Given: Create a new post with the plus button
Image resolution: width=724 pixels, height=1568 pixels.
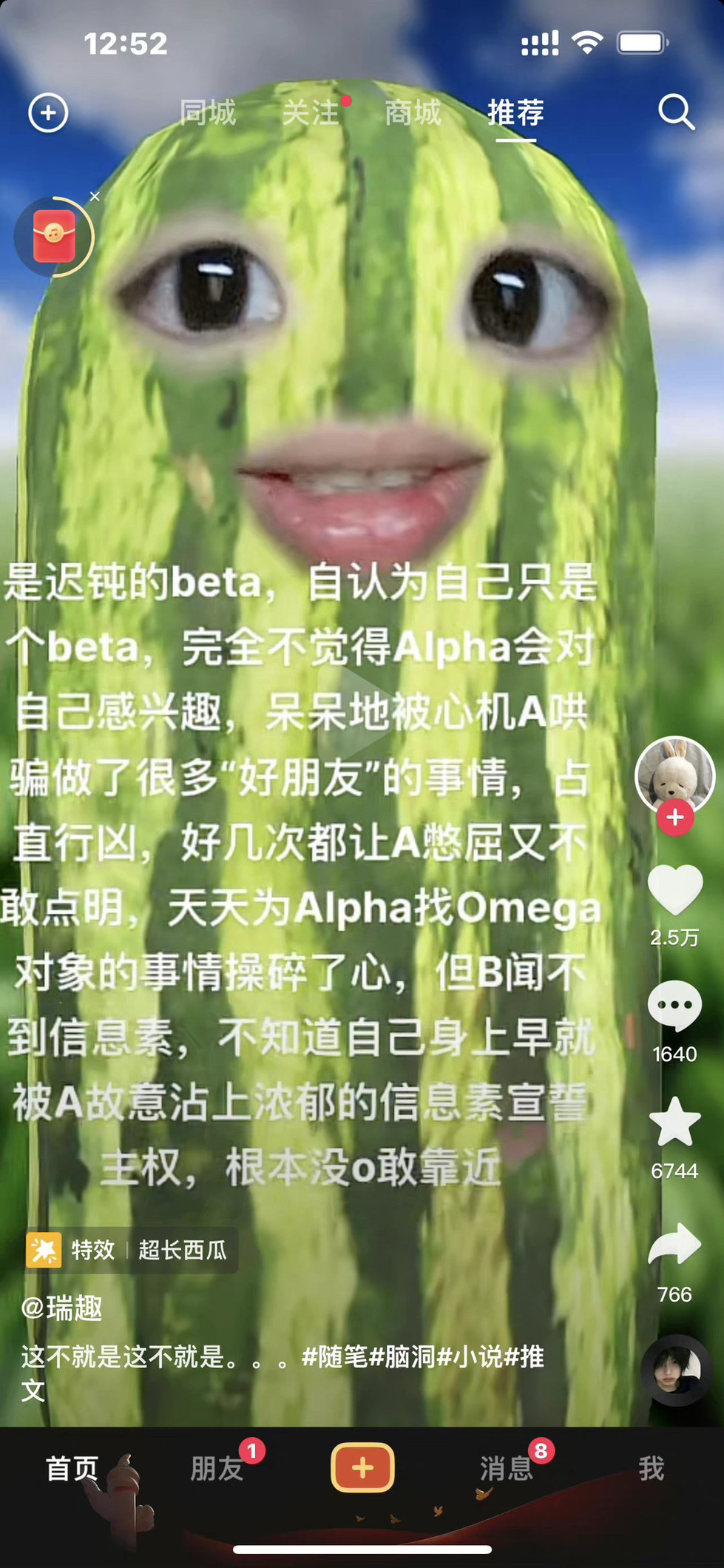Looking at the screenshot, I should point(362,1467).
